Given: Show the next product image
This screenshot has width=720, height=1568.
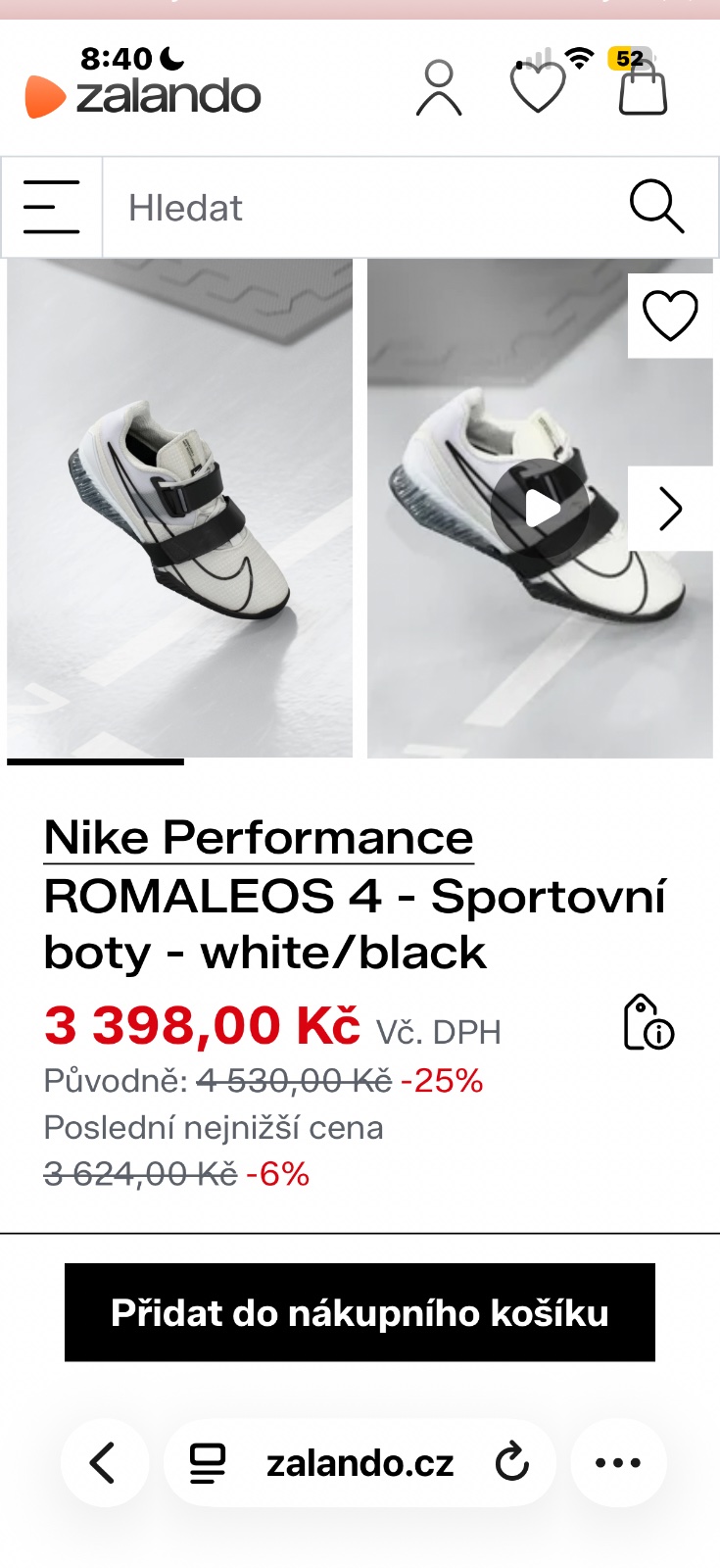Looking at the screenshot, I should 670,509.
